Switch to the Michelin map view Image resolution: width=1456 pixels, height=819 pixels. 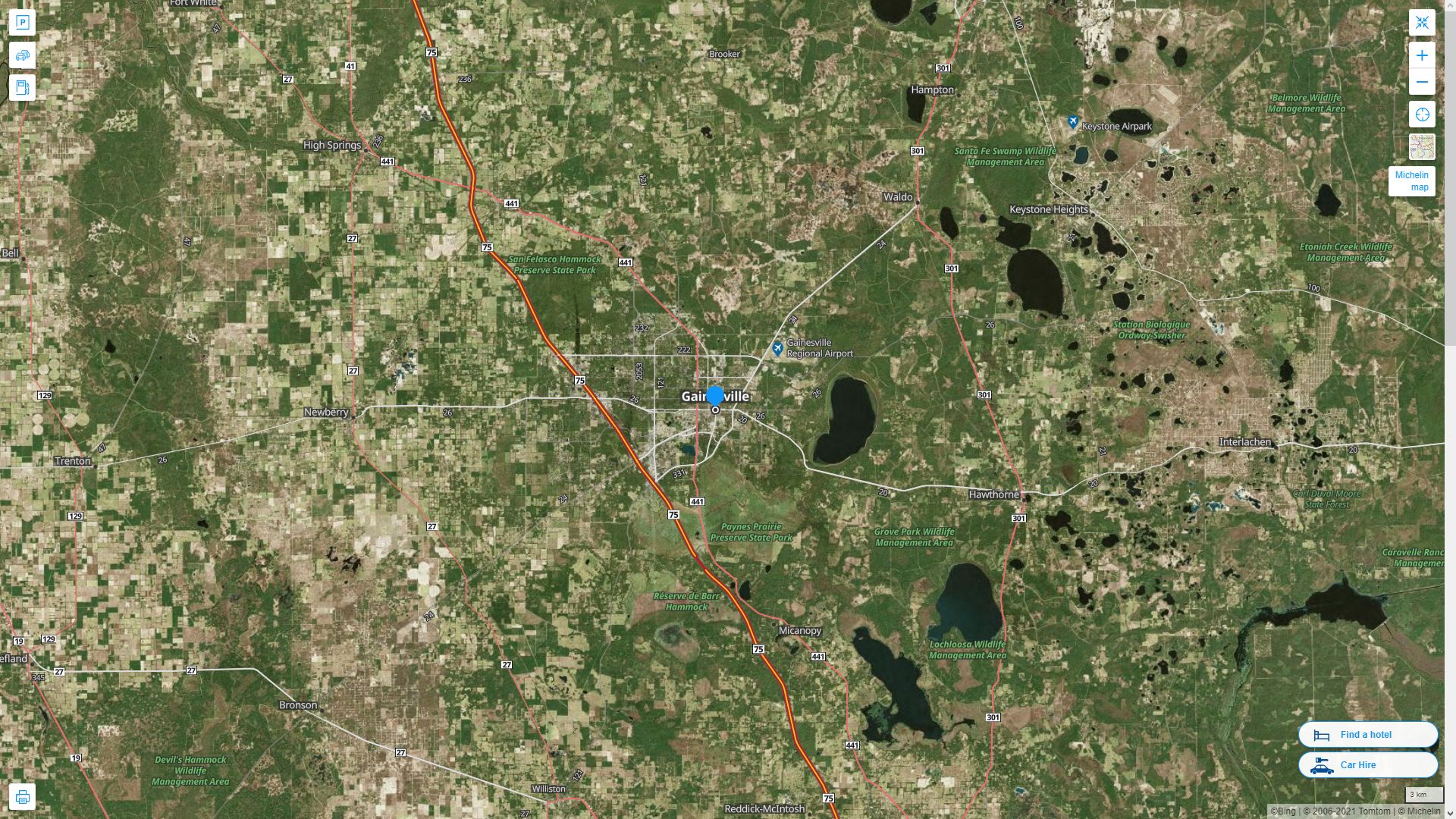point(1411,181)
